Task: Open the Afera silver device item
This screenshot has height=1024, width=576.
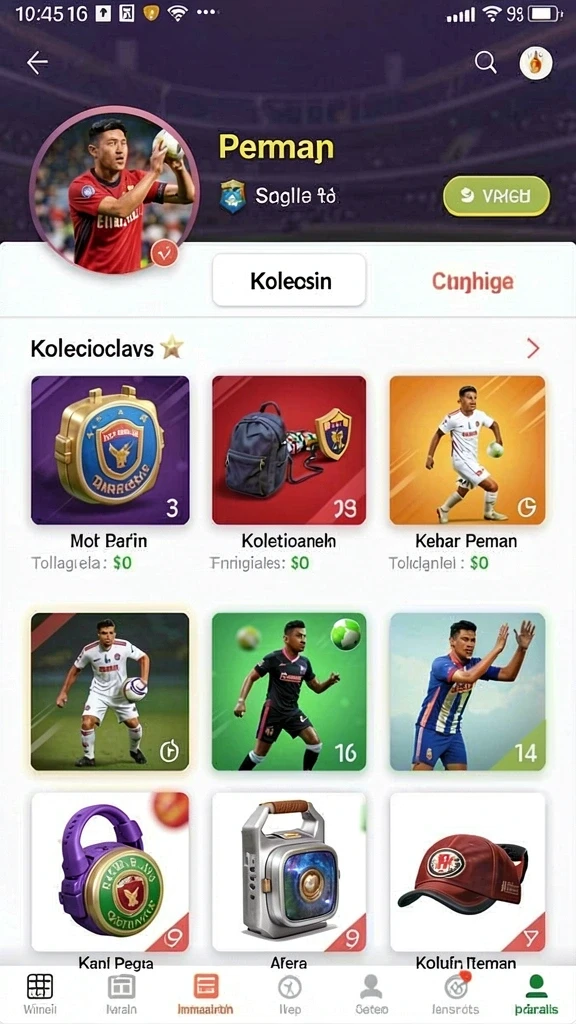Action: [289, 872]
